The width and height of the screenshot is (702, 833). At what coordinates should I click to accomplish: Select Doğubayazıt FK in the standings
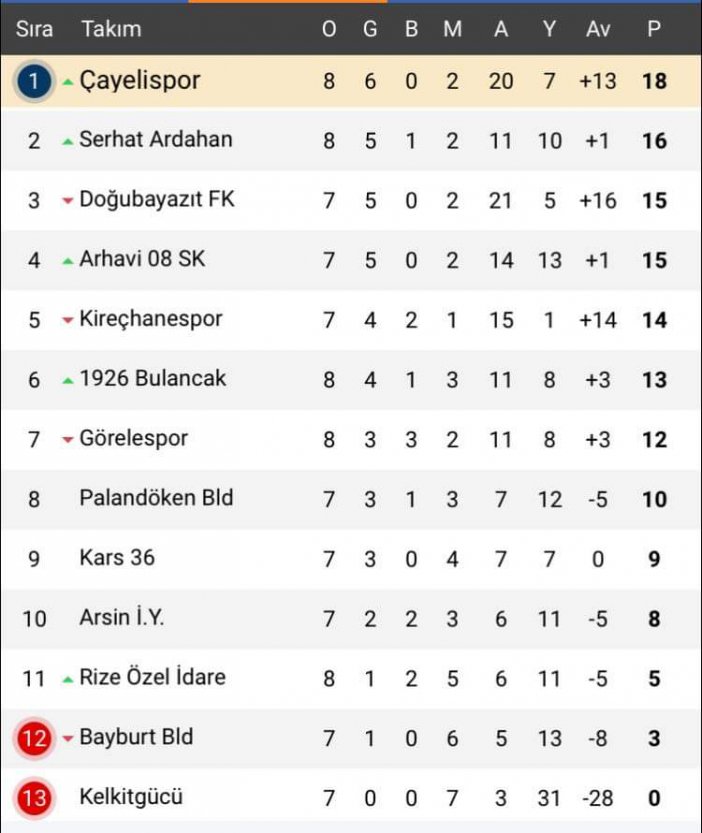(x=157, y=199)
